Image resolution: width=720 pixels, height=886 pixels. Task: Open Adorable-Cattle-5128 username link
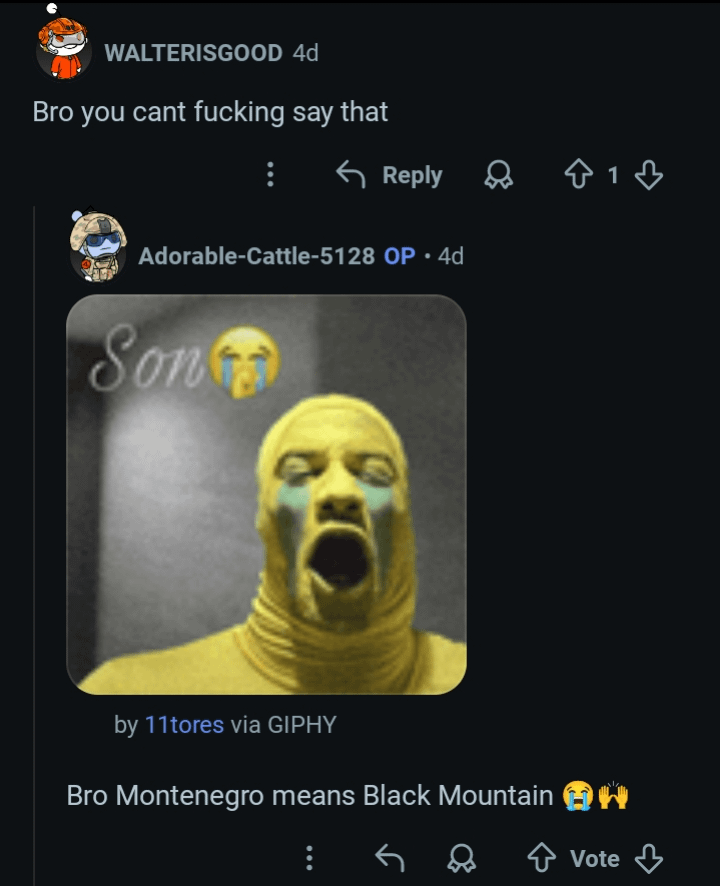pyautogui.click(x=256, y=256)
